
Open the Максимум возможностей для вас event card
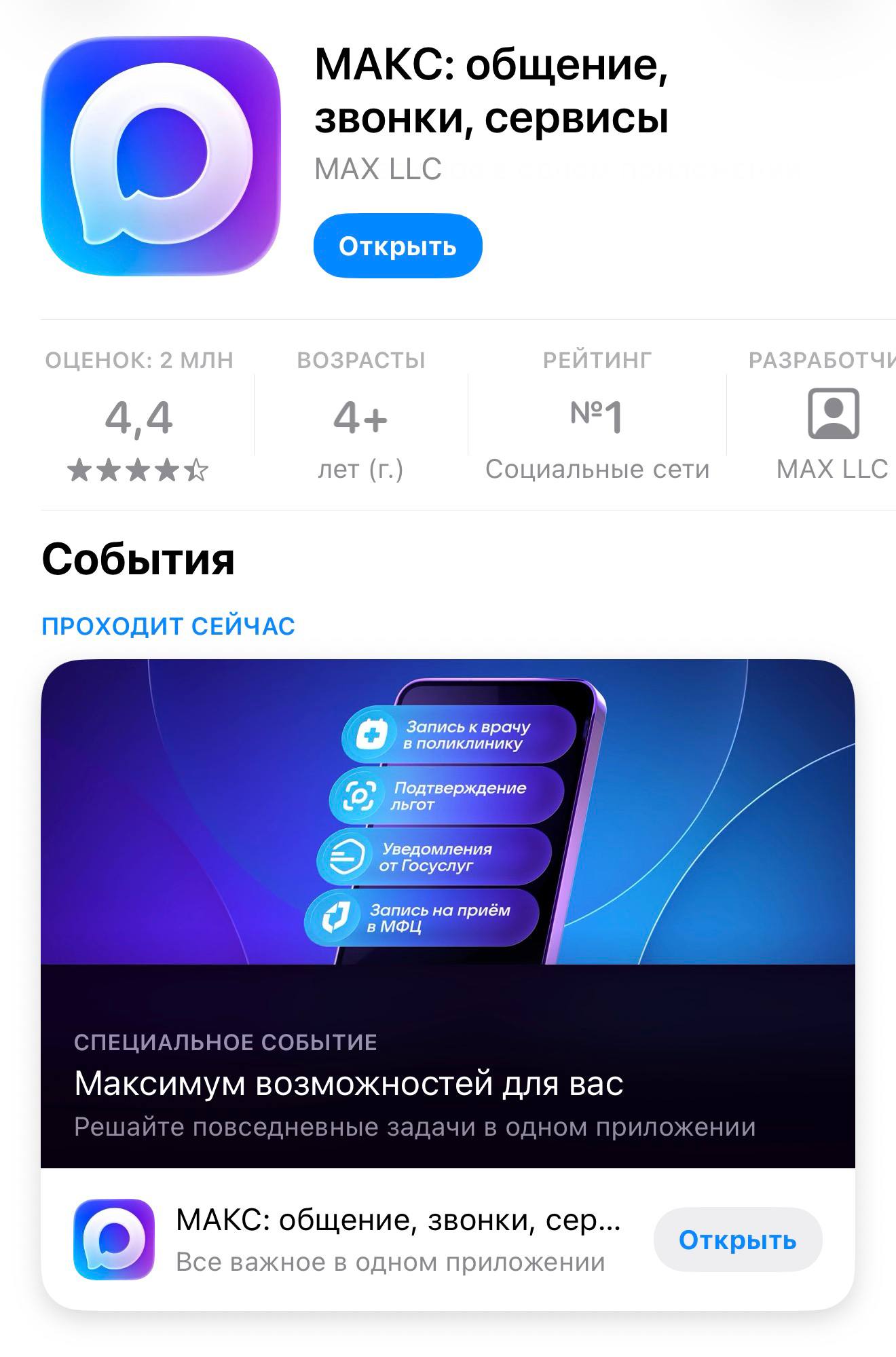click(x=447, y=950)
